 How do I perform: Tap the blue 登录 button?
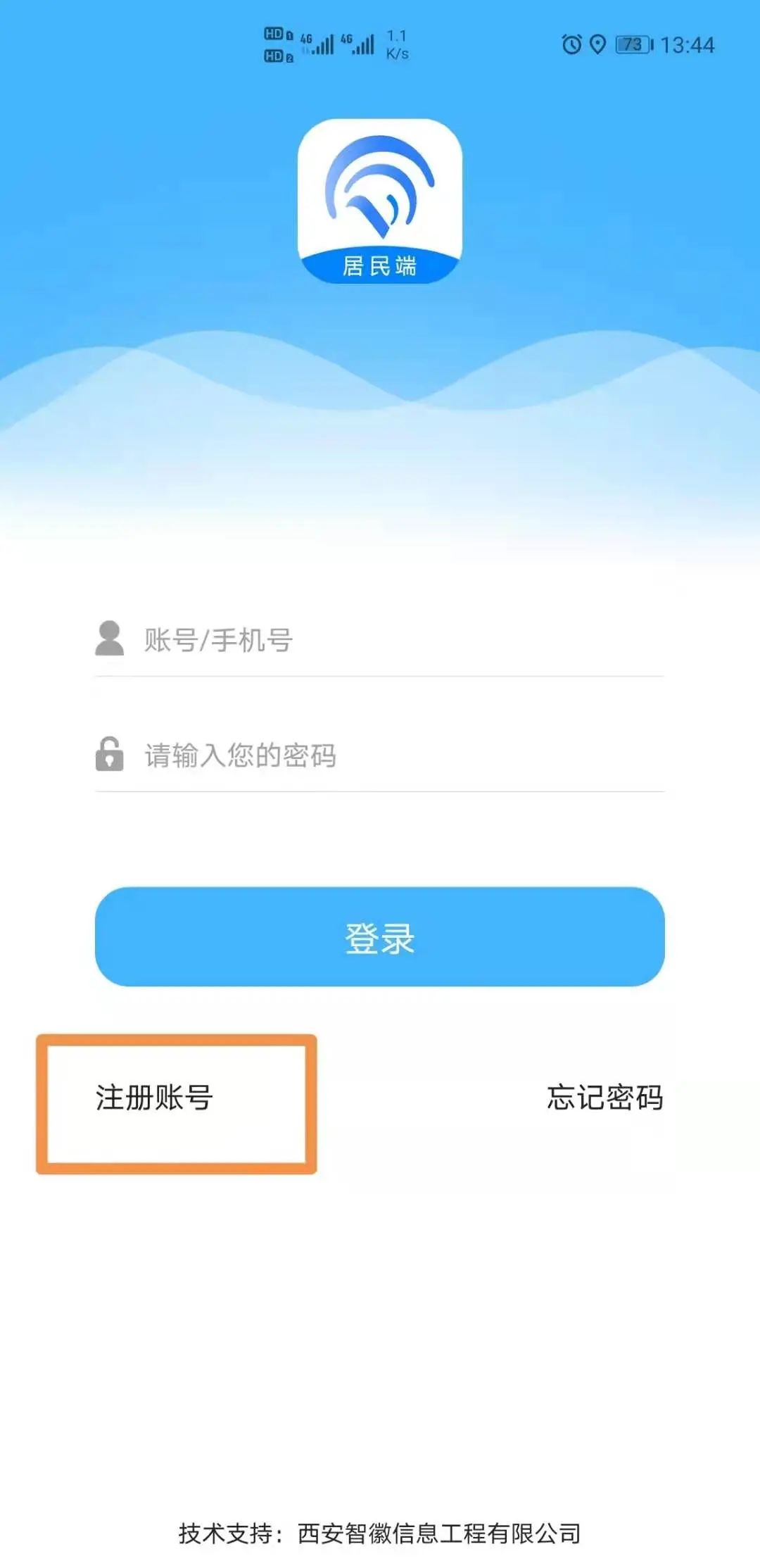point(380,937)
